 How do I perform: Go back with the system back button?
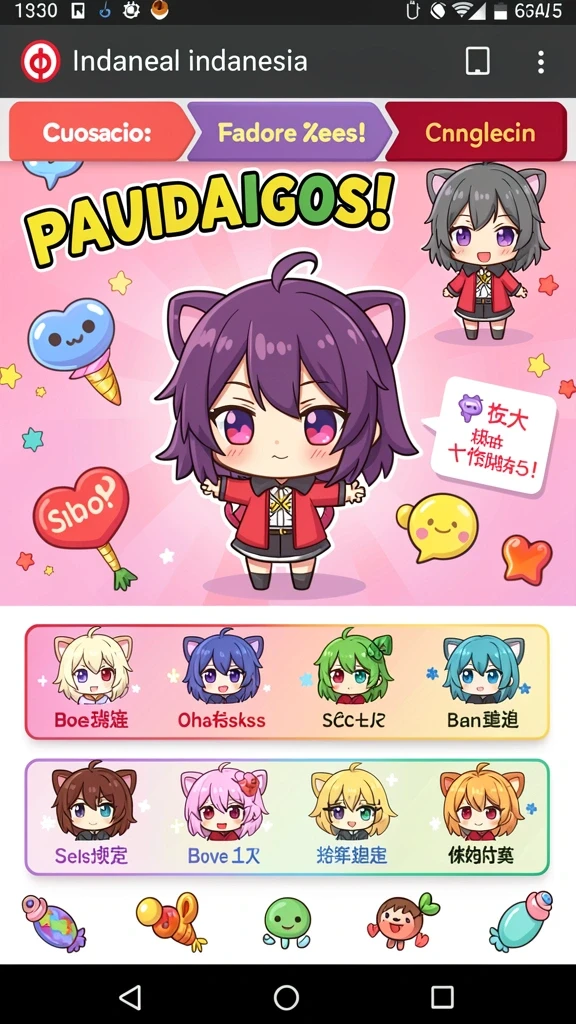pyautogui.click(x=131, y=997)
